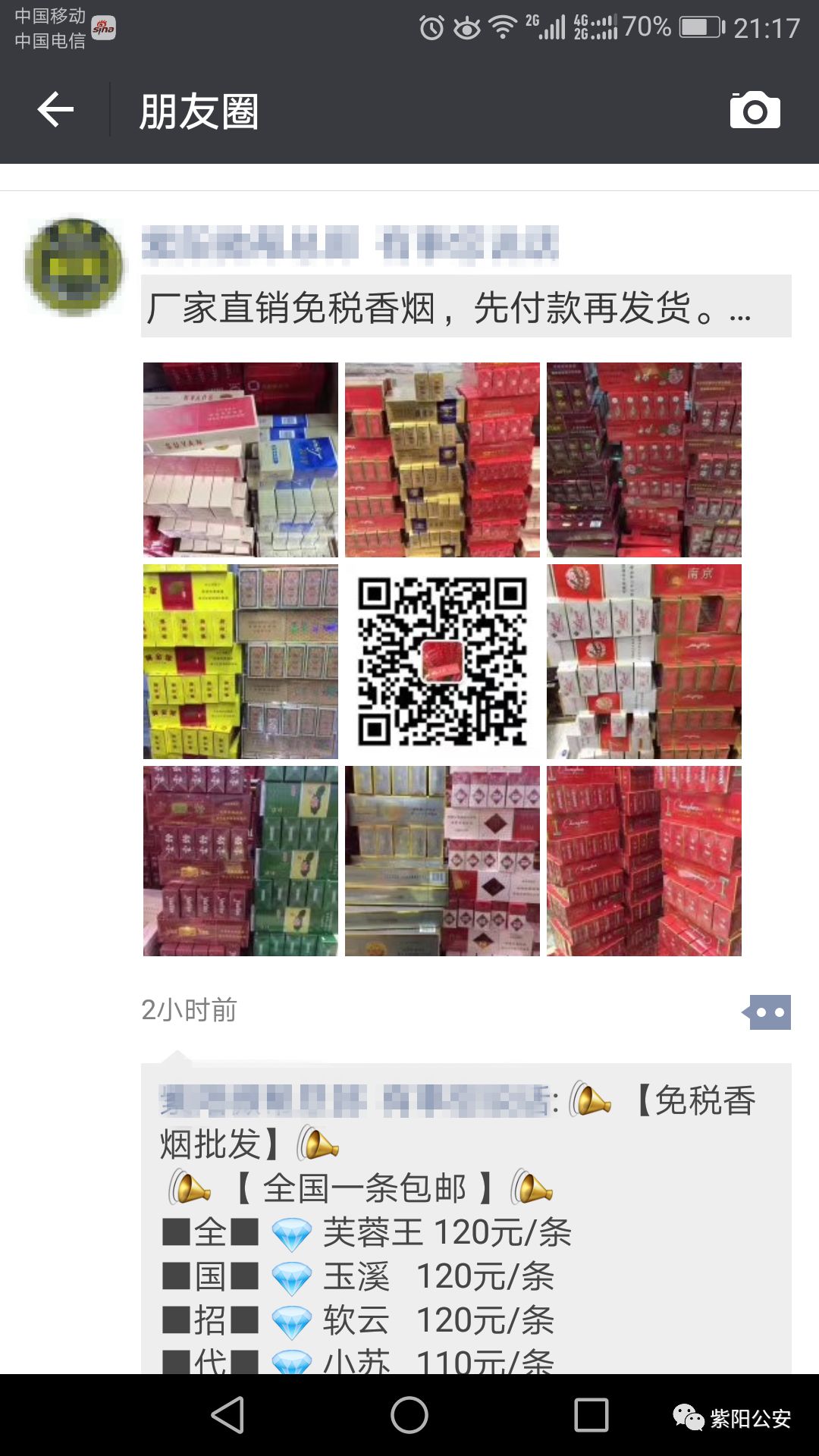Go back from the 朋友圈 screen
This screenshot has height=1456, width=819.
click(55, 111)
